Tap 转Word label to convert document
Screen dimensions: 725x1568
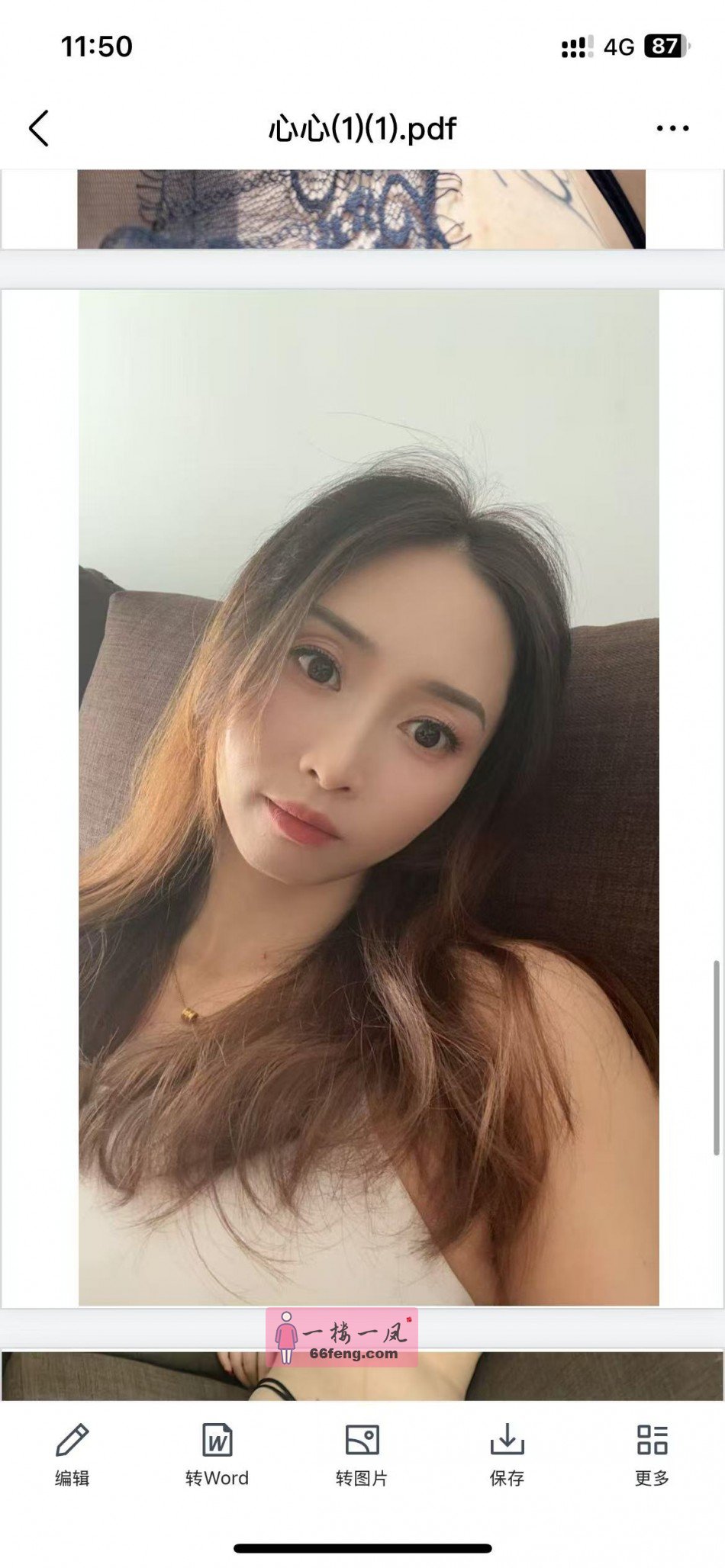[218, 1478]
